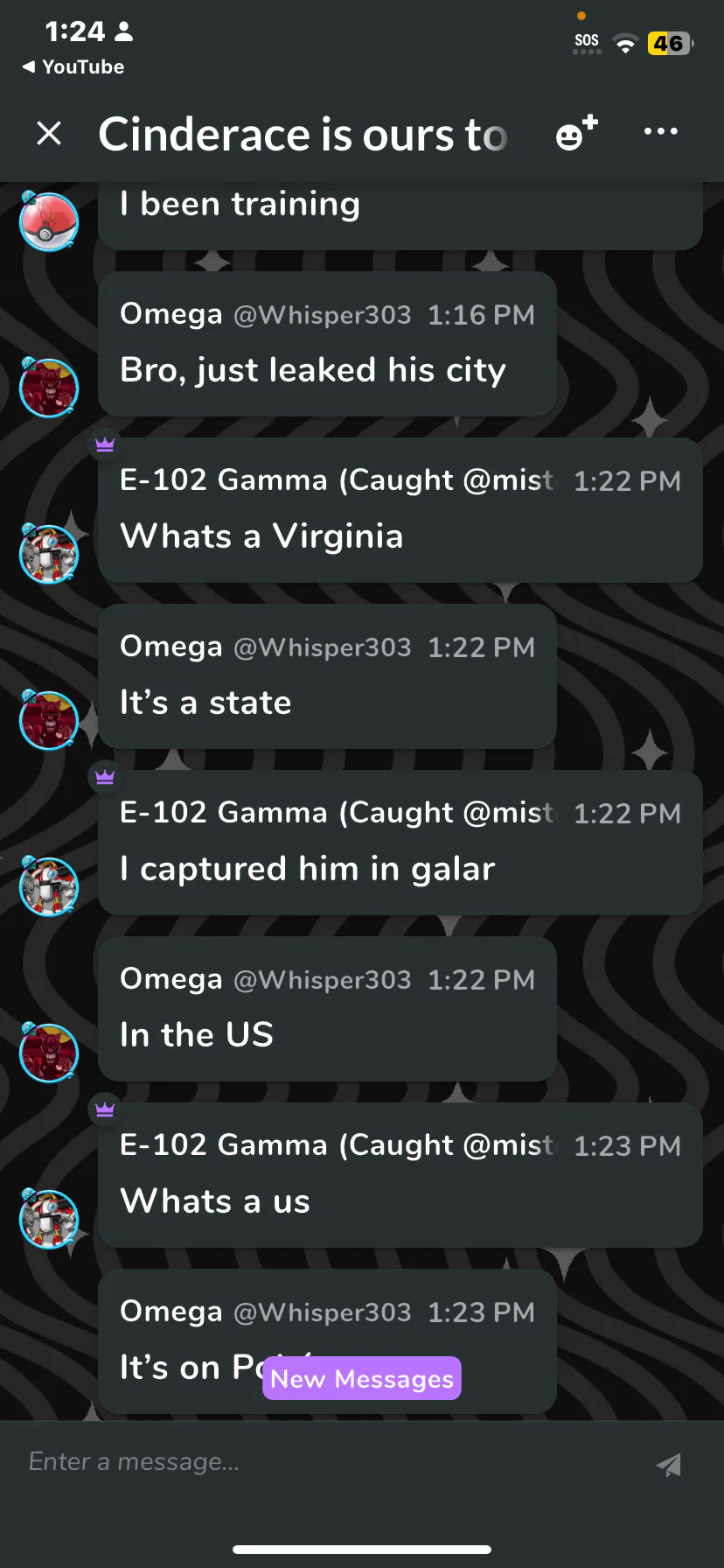724x1568 pixels.
Task: Send the message with paper plane icon
Action: tap(669, 1464)
